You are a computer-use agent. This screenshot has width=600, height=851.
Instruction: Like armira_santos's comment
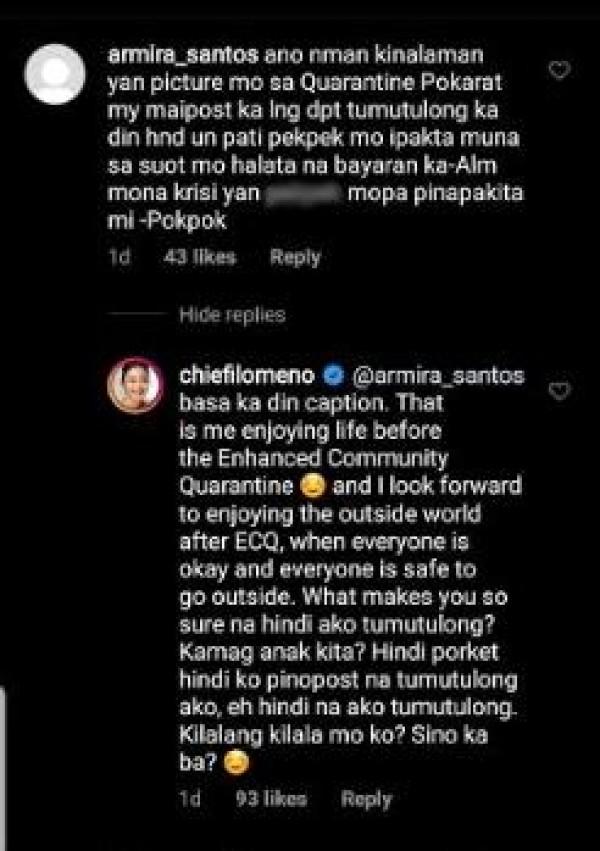(x=561, y=70)
